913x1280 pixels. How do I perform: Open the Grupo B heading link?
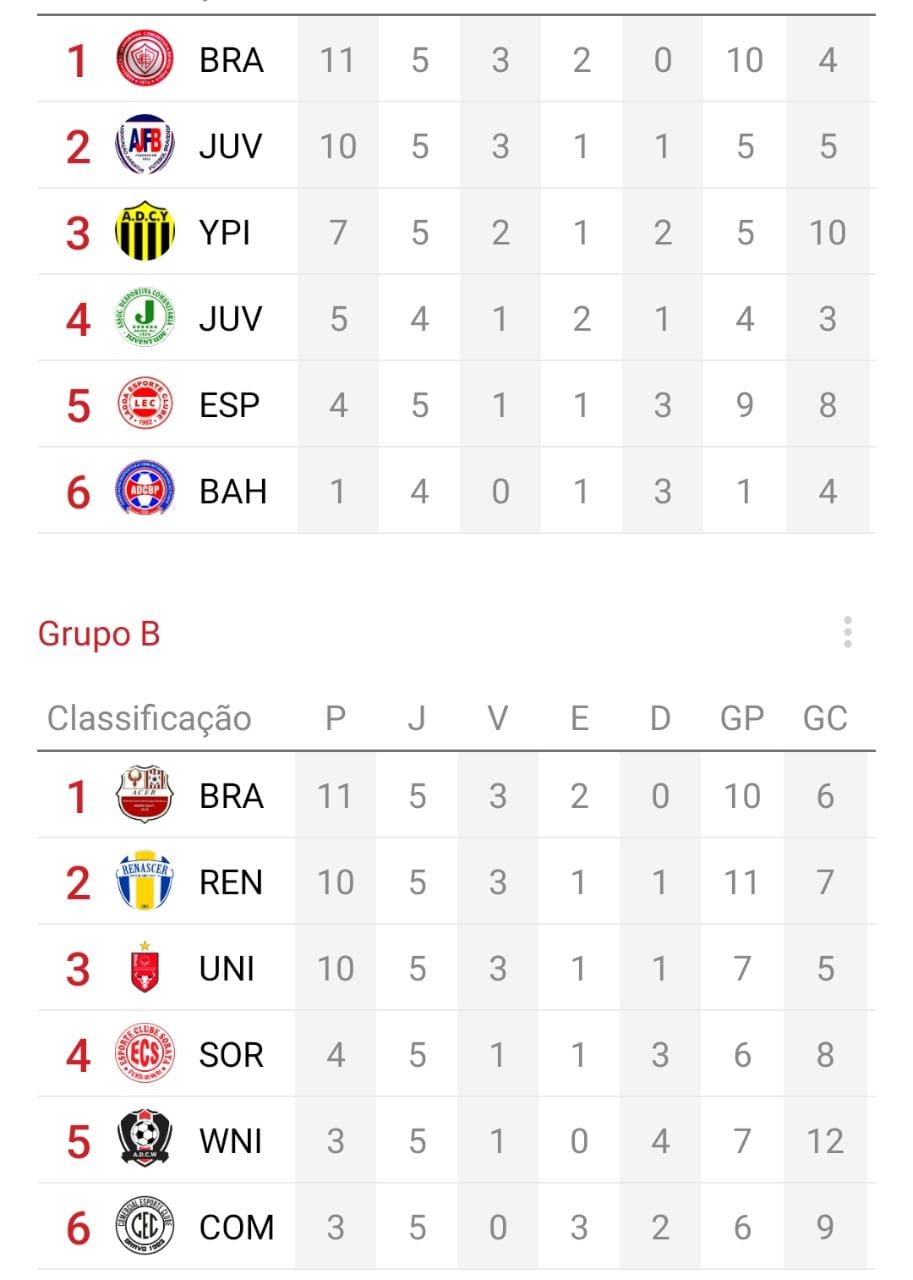click(x=99, y=634)
